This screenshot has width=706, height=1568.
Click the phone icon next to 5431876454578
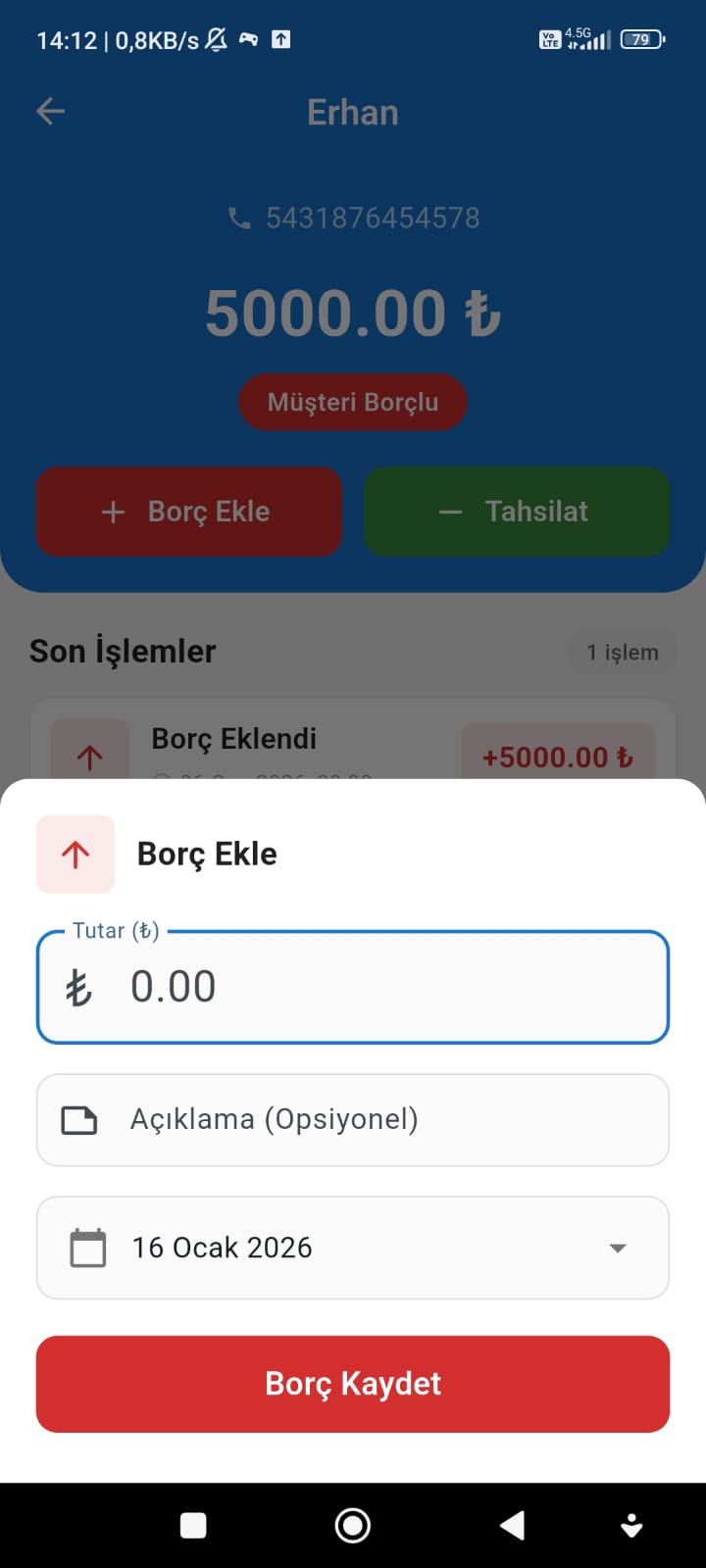tap(238, 218)
